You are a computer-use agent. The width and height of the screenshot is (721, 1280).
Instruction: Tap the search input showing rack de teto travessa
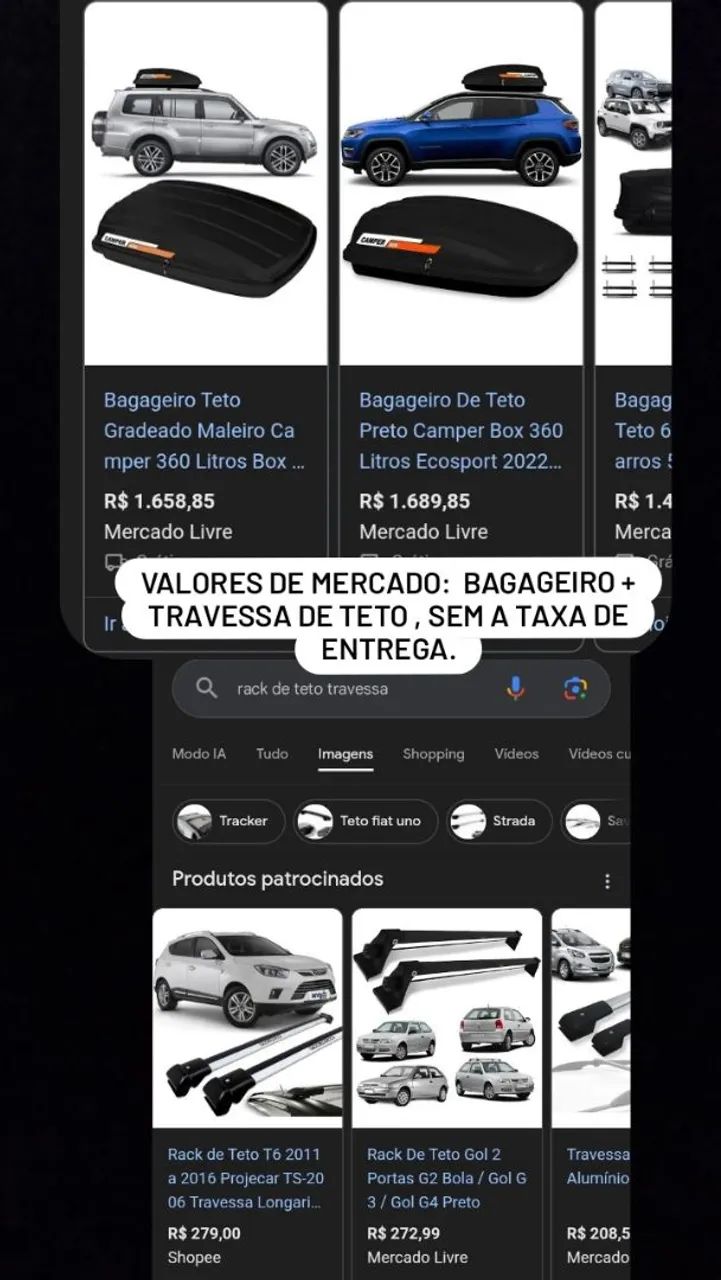pyautogui.click(x=310, y=688)
